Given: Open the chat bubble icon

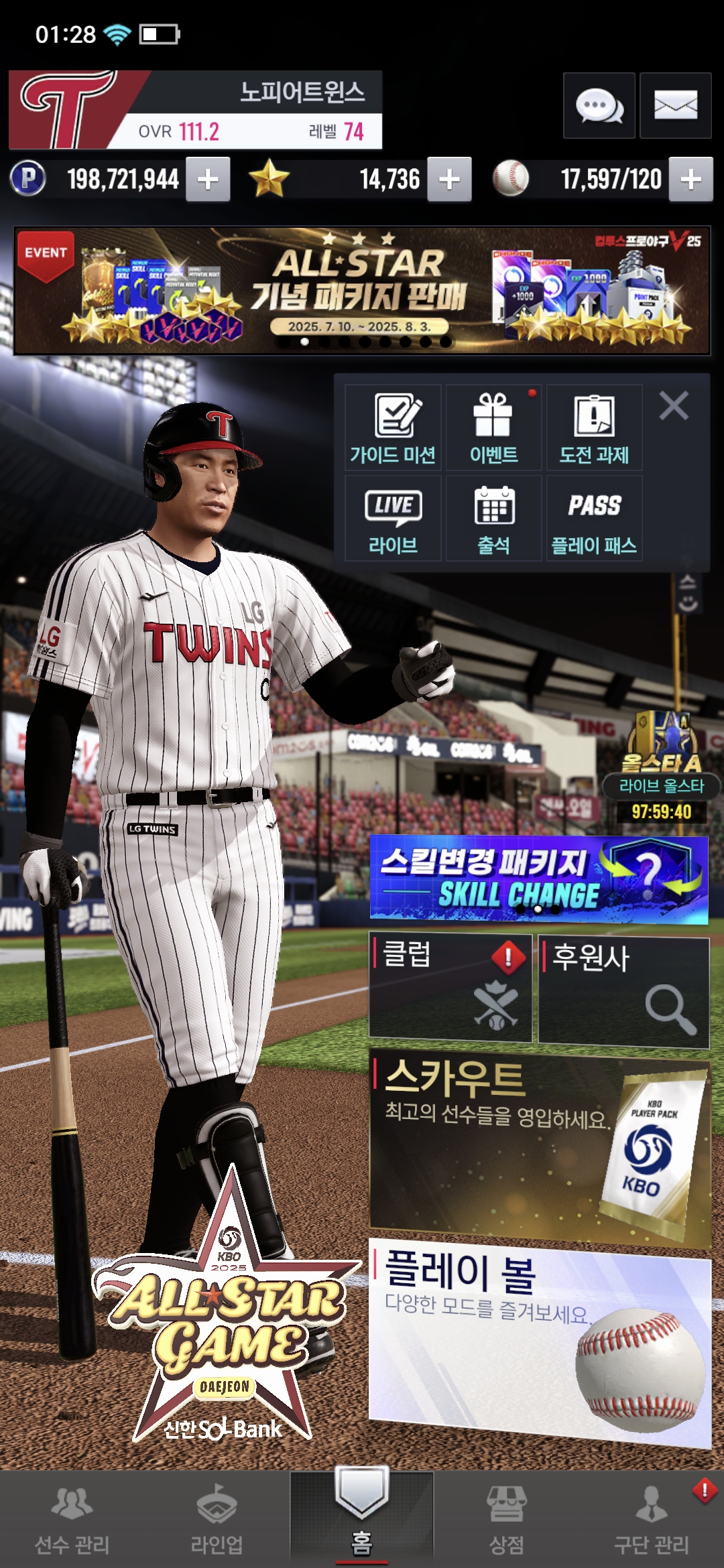Looking at the screenshot, I should (599, 106).
